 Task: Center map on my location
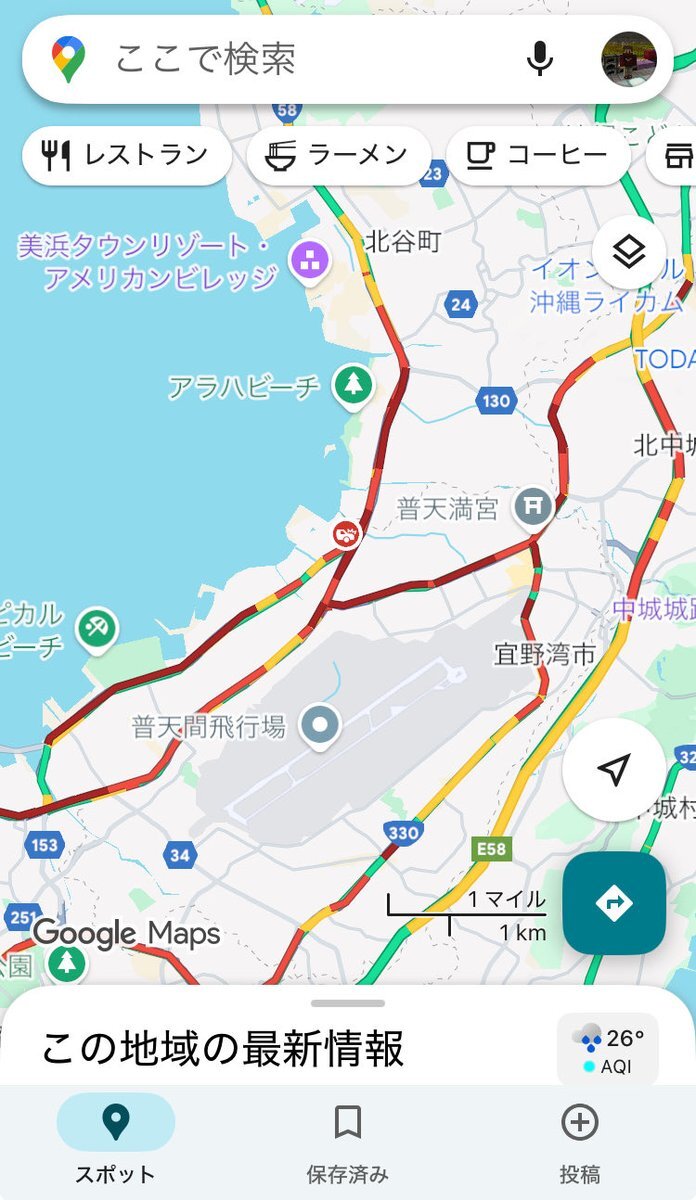pos(614,769)
